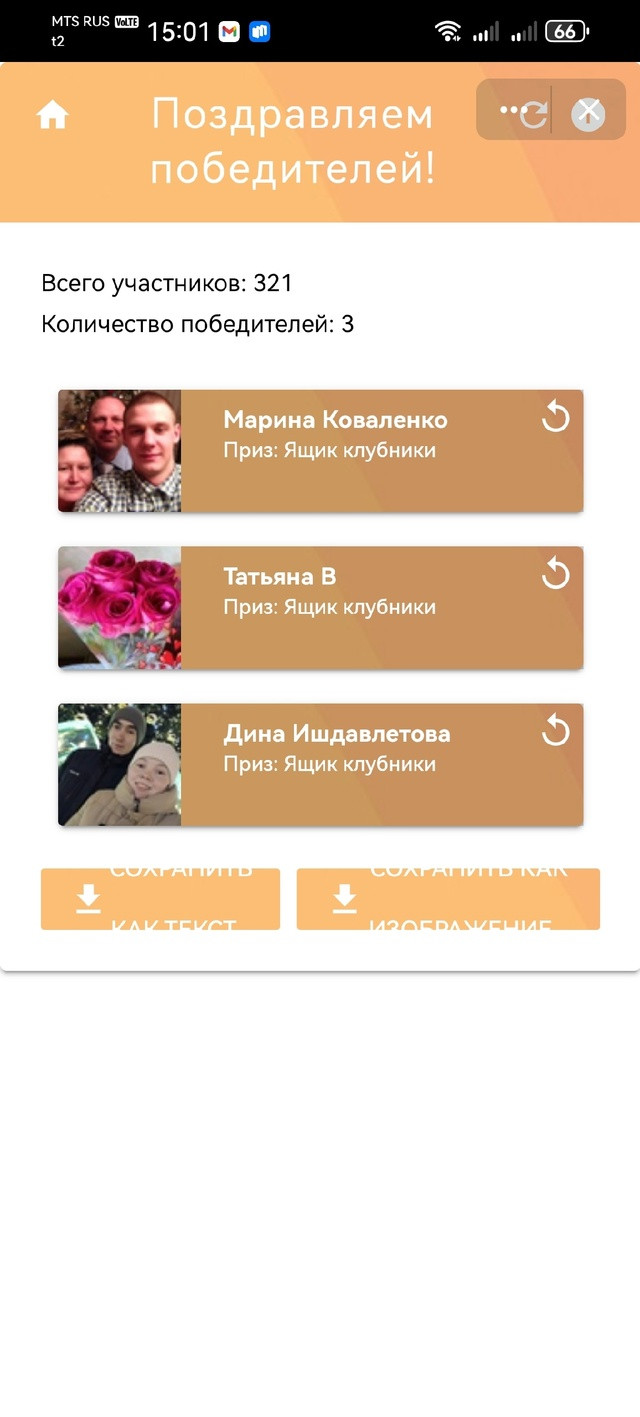This screenshot has height=1417, width=640.
Task: Go to the home screen via house icon
Action: (x=52, y=116)
